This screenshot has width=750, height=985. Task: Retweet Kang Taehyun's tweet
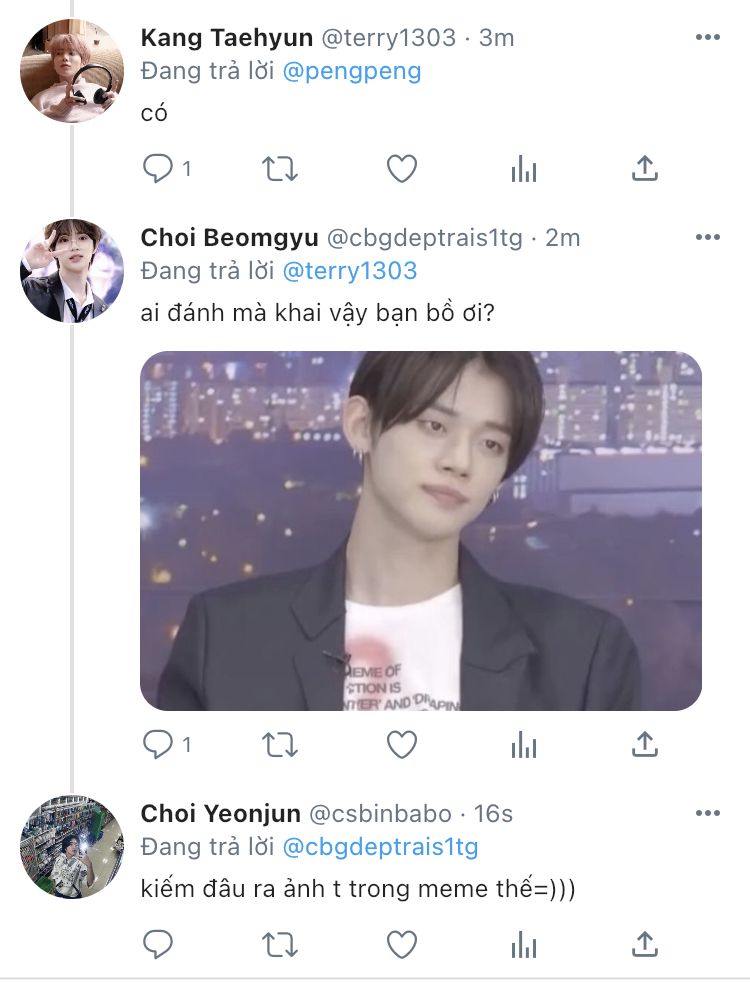280,169
